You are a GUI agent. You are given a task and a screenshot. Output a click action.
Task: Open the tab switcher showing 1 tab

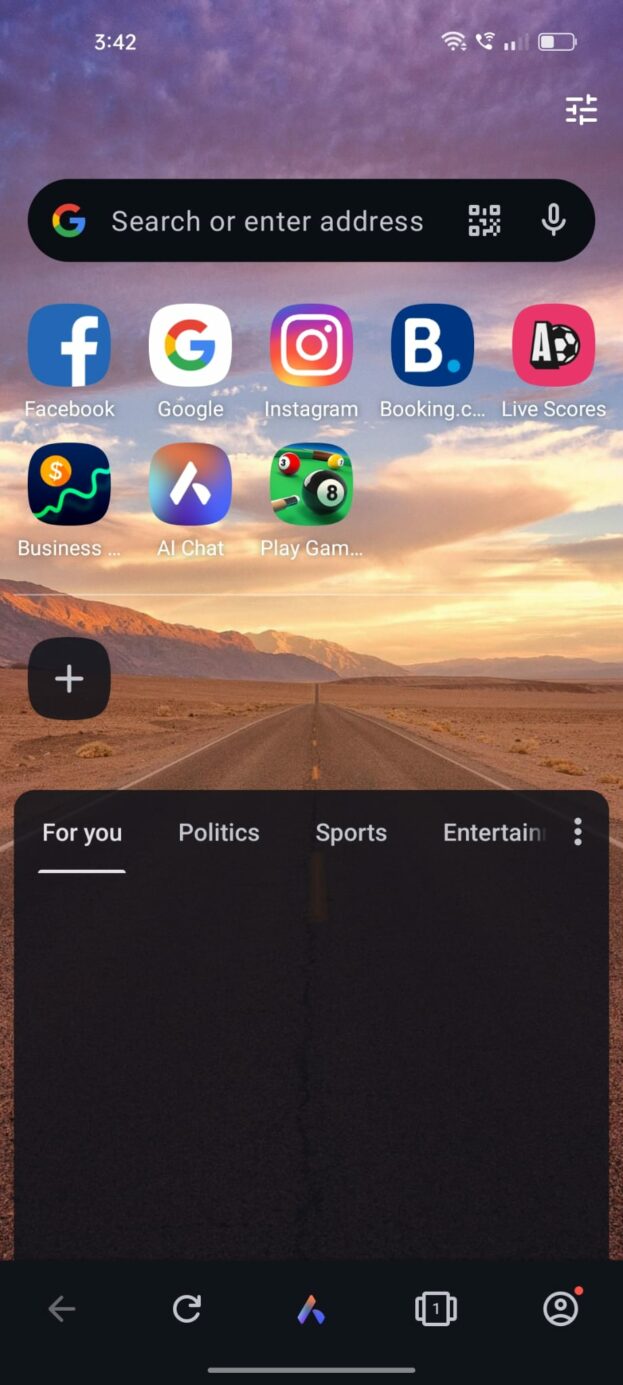coord(435,1309)
